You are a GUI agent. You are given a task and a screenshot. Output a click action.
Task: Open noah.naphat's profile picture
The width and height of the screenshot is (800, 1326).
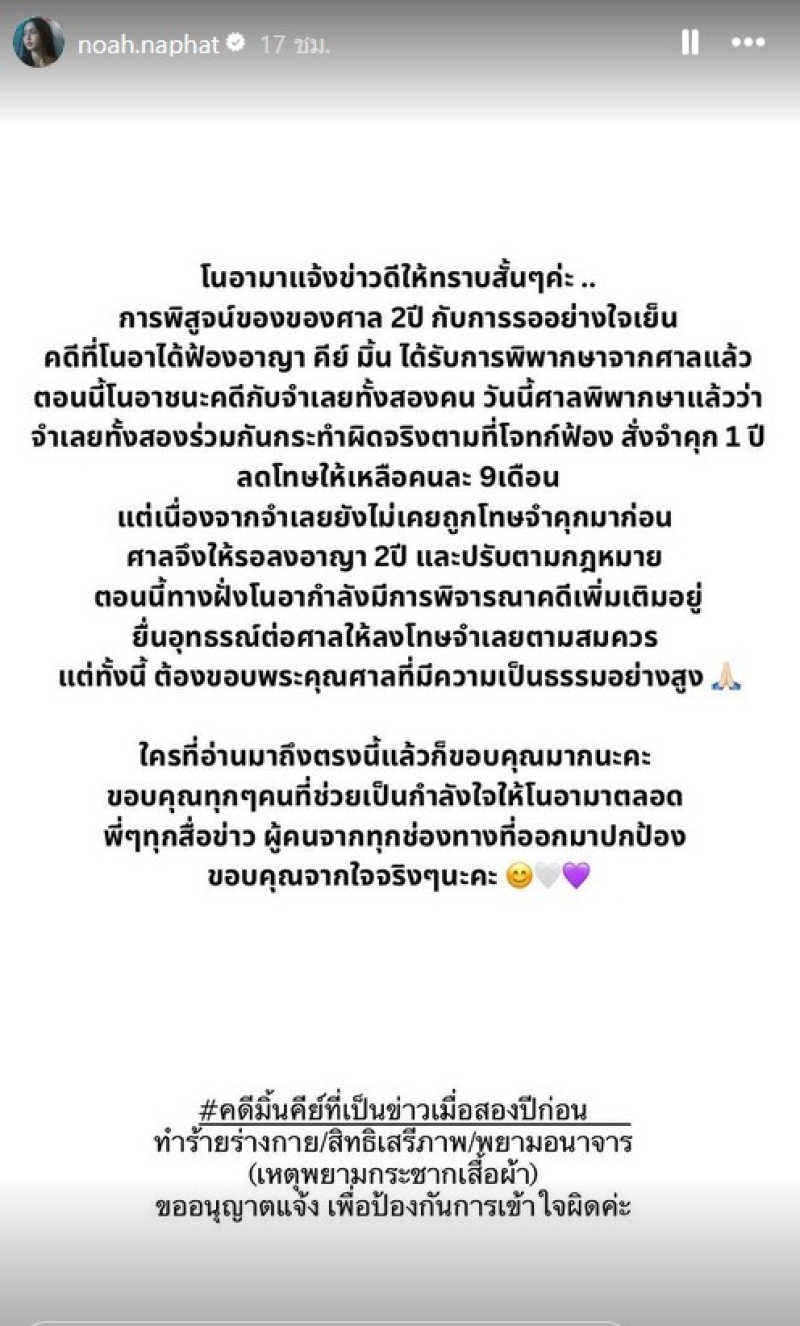click(x=38, y=43)
